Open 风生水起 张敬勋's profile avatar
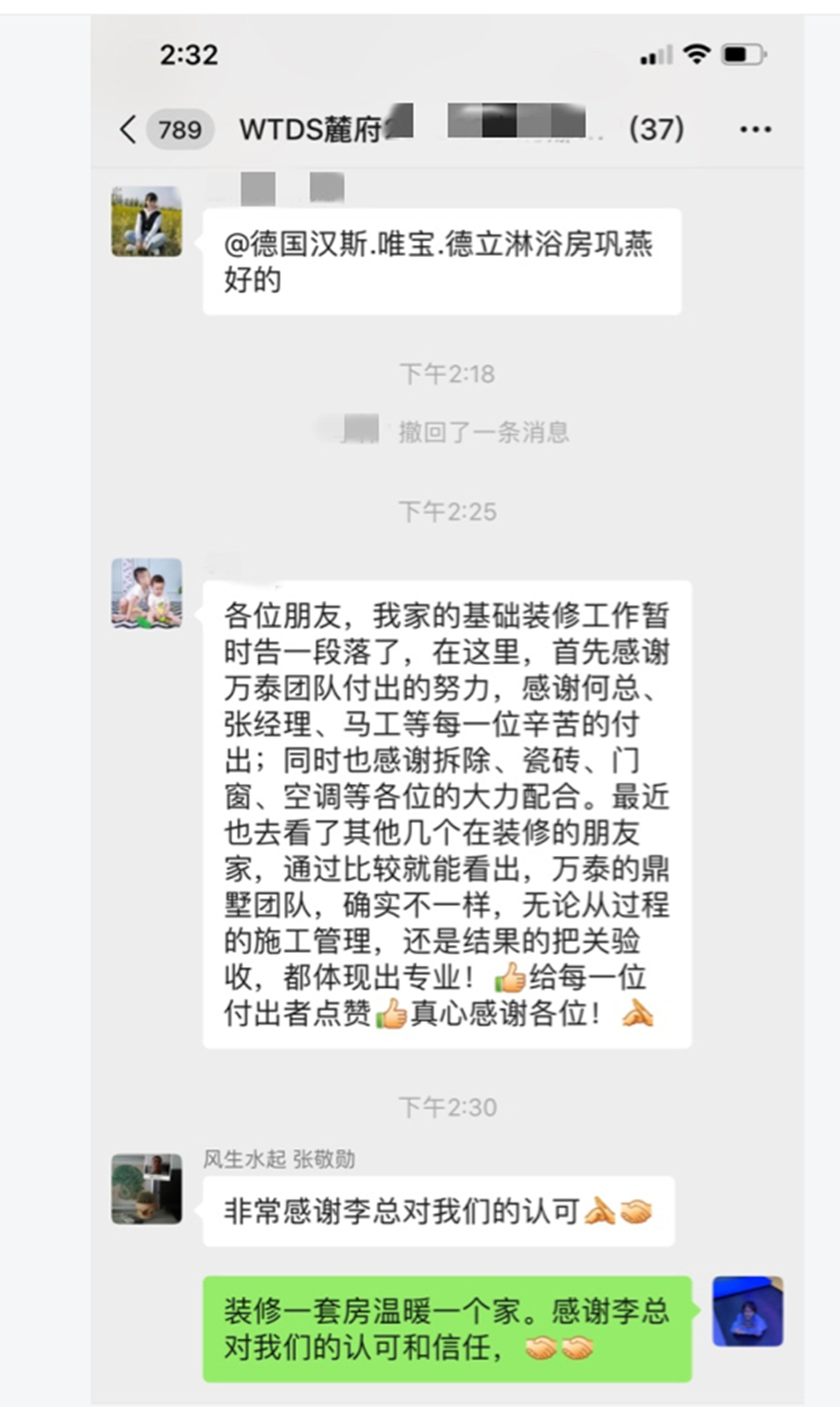 coord(147,1188)
